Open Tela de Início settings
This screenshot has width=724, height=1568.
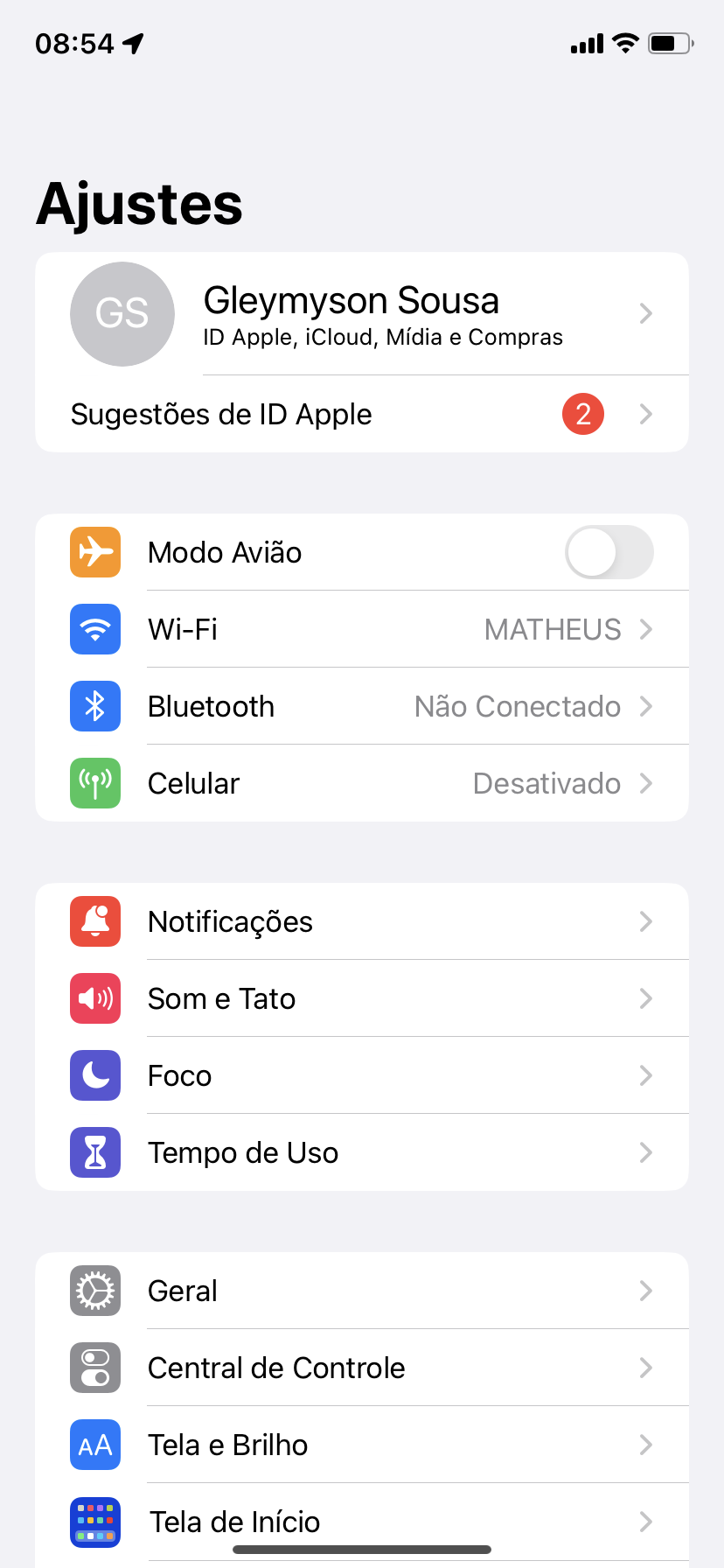point(362,1521)
